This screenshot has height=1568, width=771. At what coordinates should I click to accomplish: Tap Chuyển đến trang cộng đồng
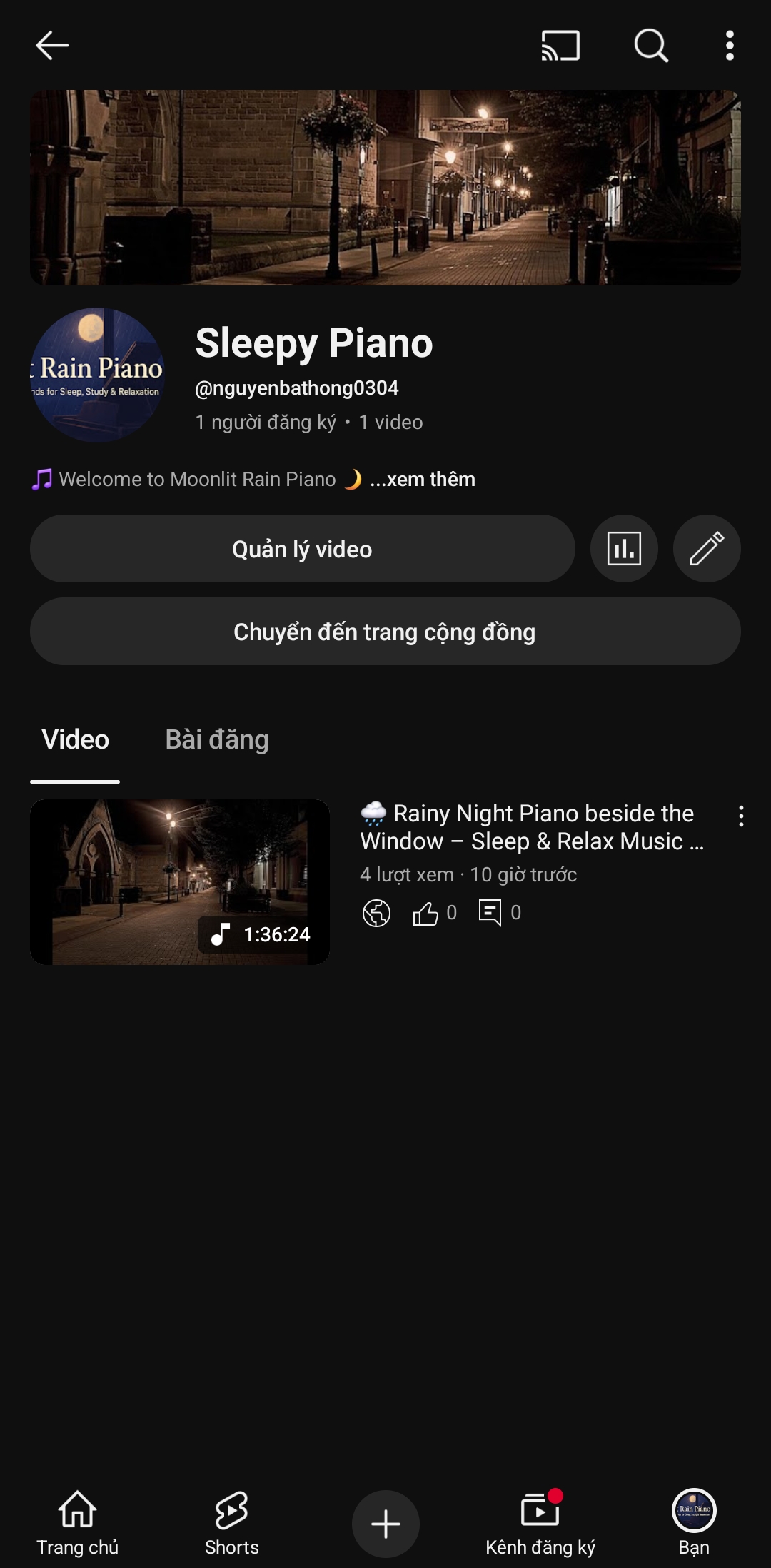pos(385,632)
